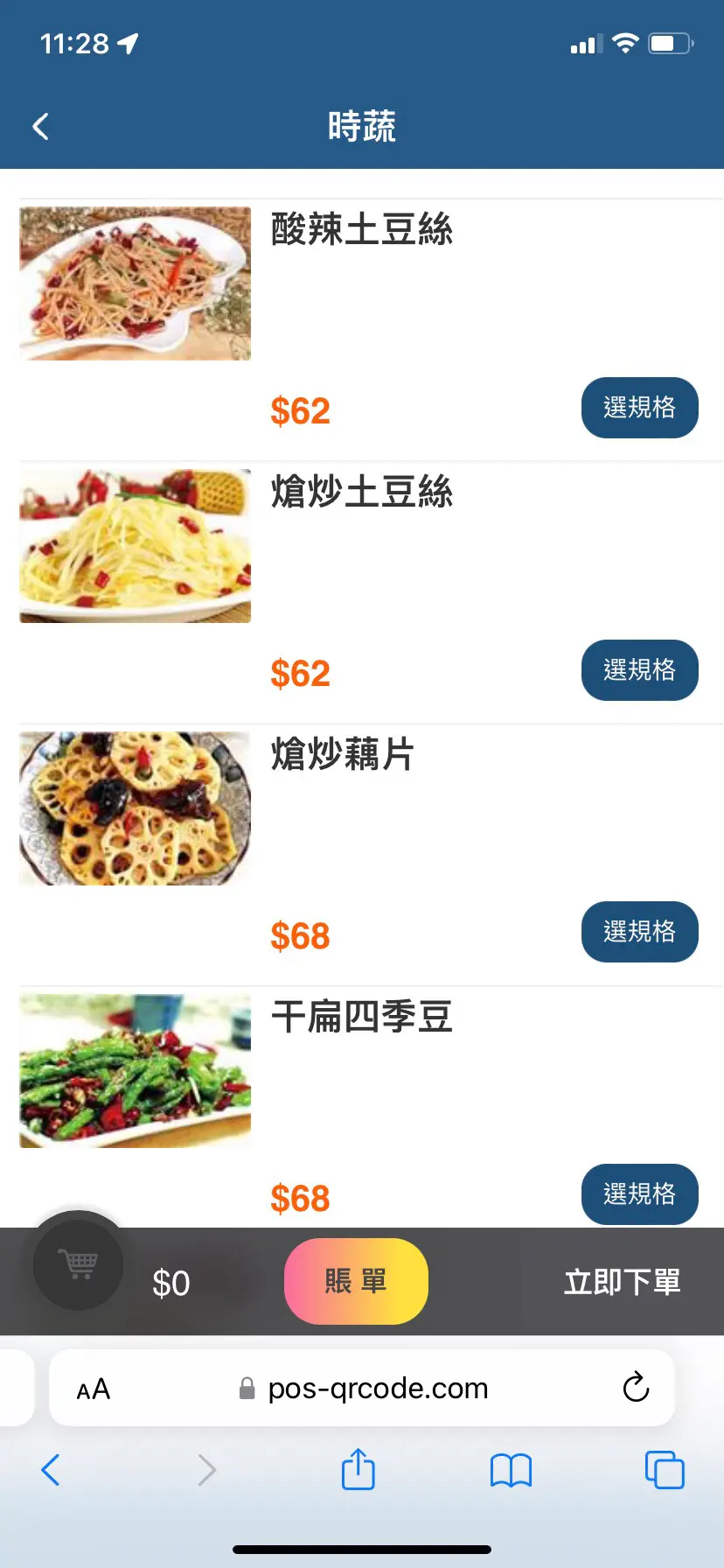The width and height of the screenshot is (724, 1568).
Task: Open the 熗炒藕片 dish photo
Action: coord(136,808)
